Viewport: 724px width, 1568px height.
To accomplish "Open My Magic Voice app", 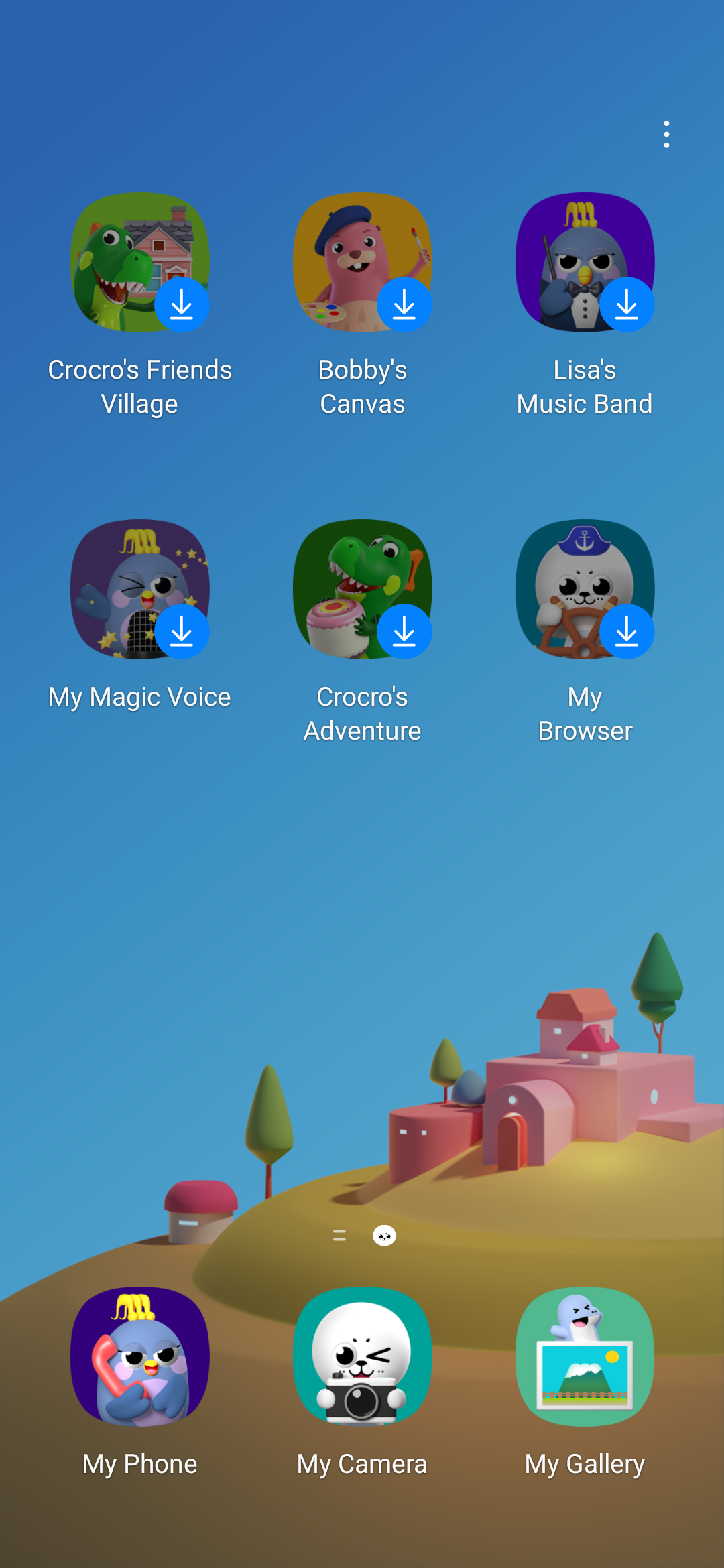I will [x=139, y=590].
